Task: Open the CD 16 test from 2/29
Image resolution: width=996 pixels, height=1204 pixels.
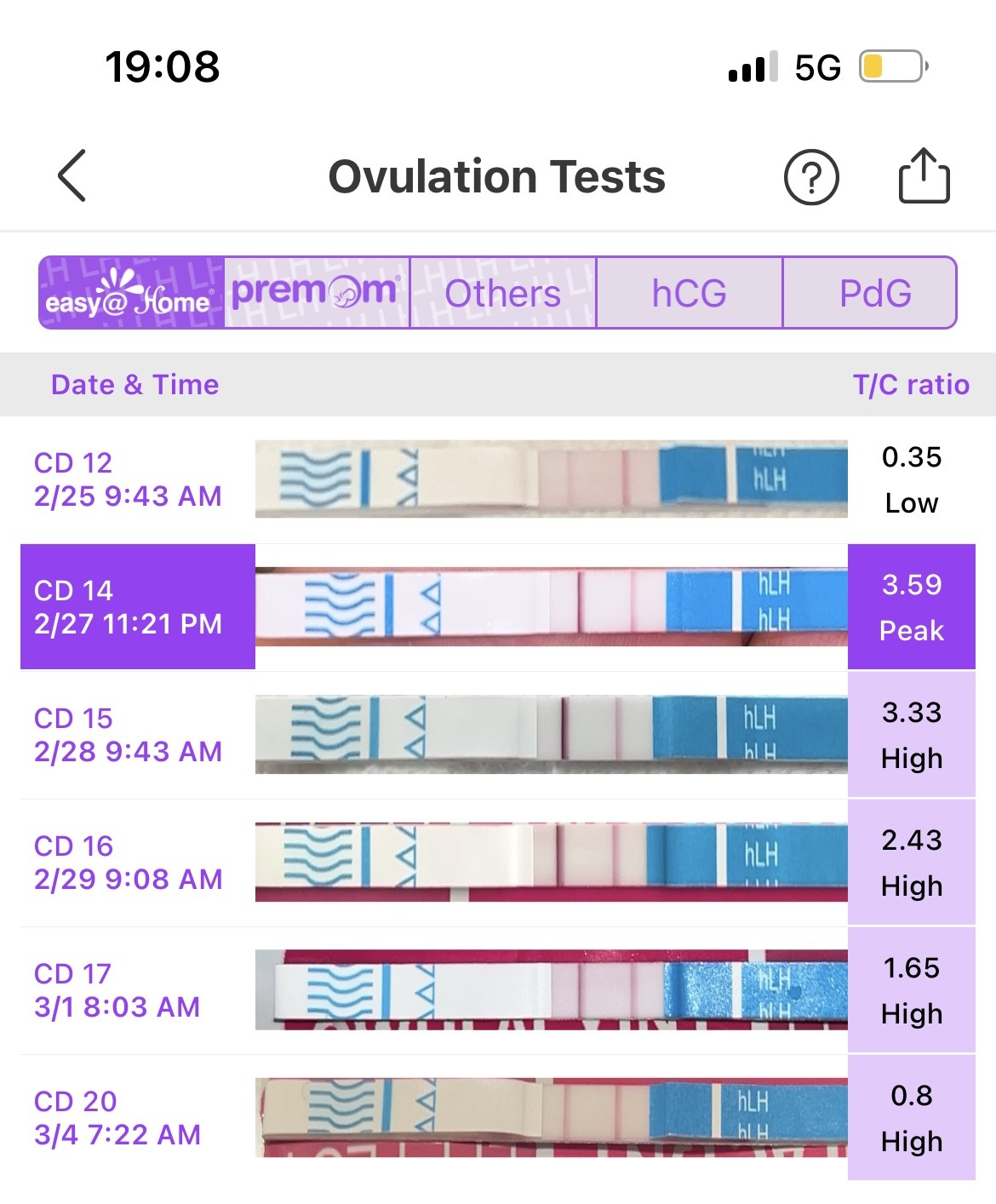Action: [x=498, y=862]
